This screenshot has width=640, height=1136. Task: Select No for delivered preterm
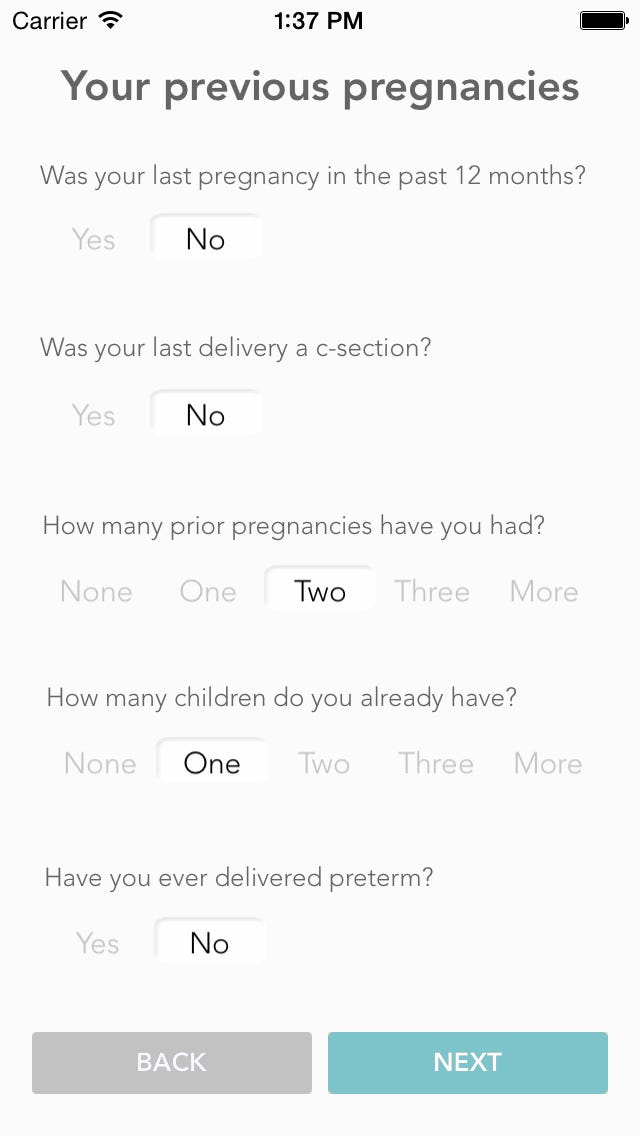[x=210, y=944]
